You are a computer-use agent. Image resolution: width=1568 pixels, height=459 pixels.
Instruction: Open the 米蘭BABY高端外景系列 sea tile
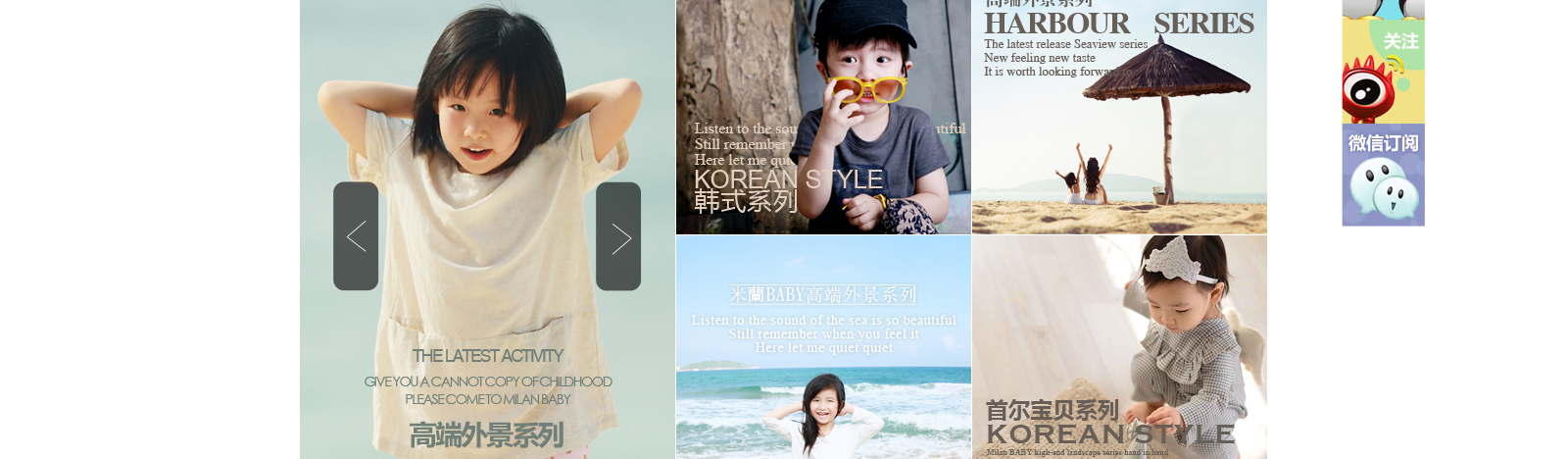click(x=823, y=347)
